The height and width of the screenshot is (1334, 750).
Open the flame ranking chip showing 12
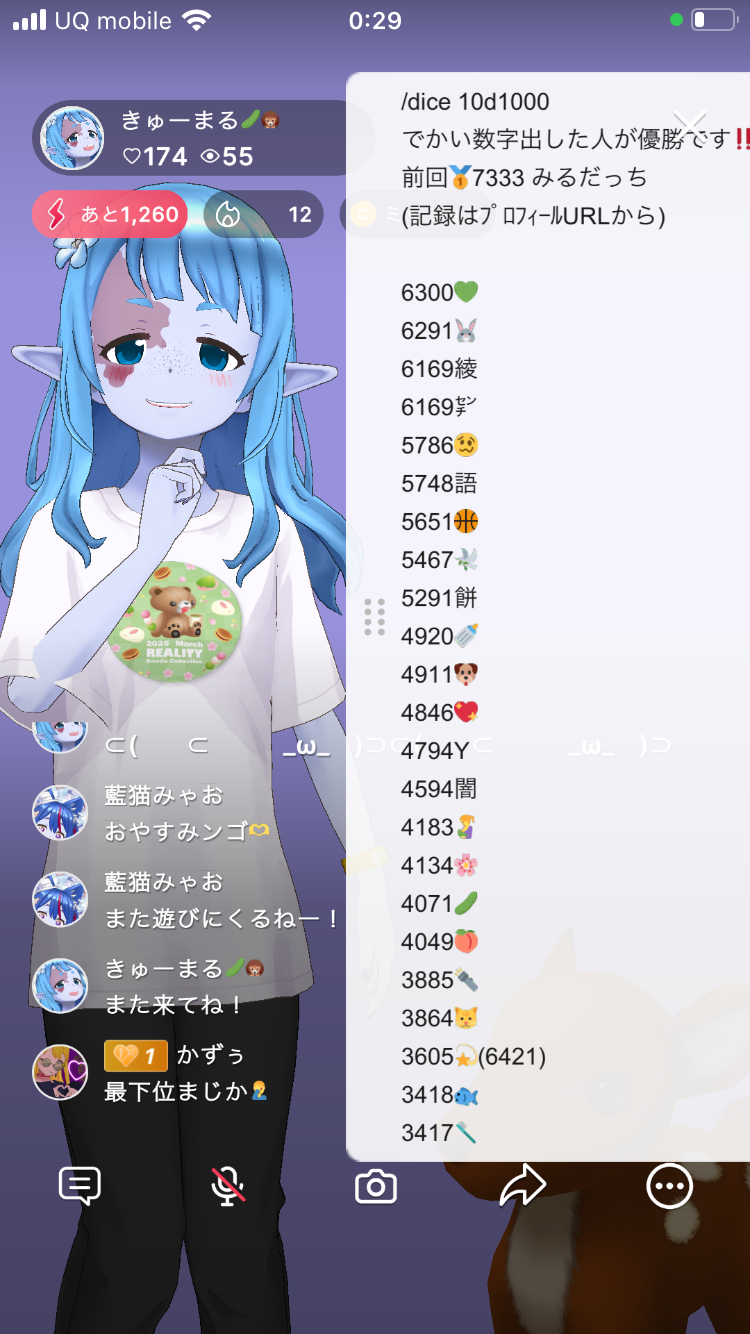pos(264,214)
